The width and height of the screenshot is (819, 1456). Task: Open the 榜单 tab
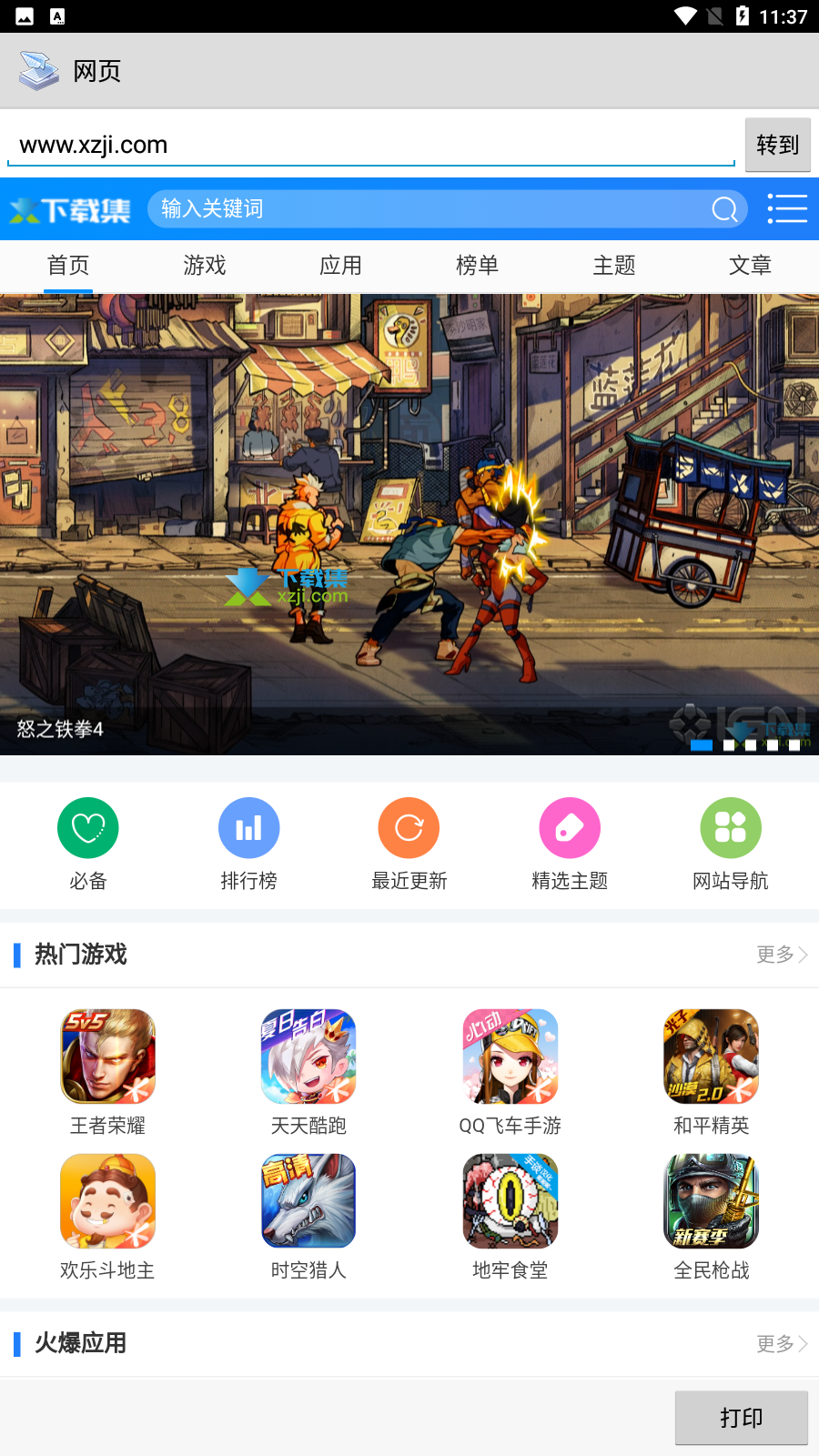coord(478,266)
